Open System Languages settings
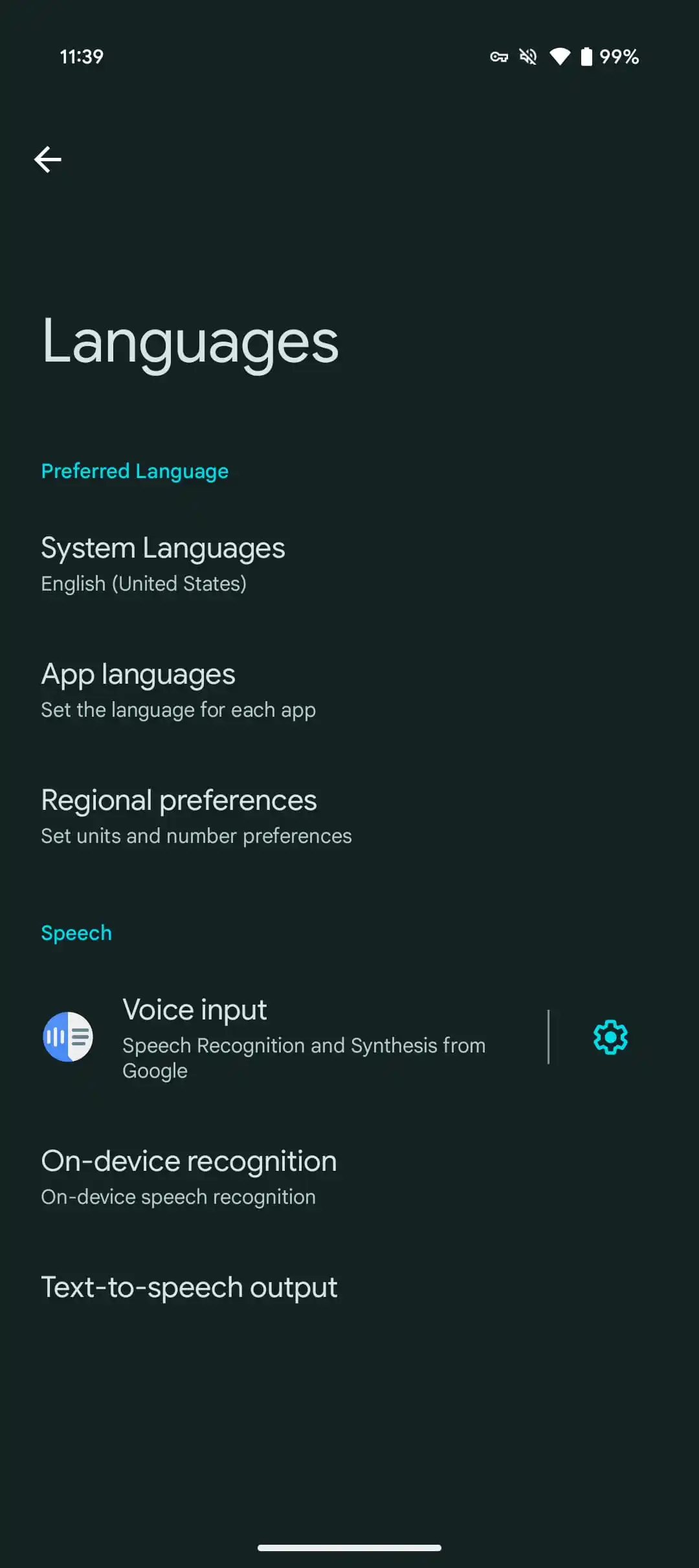This screenshot has width=699, height=1568. 163,563
